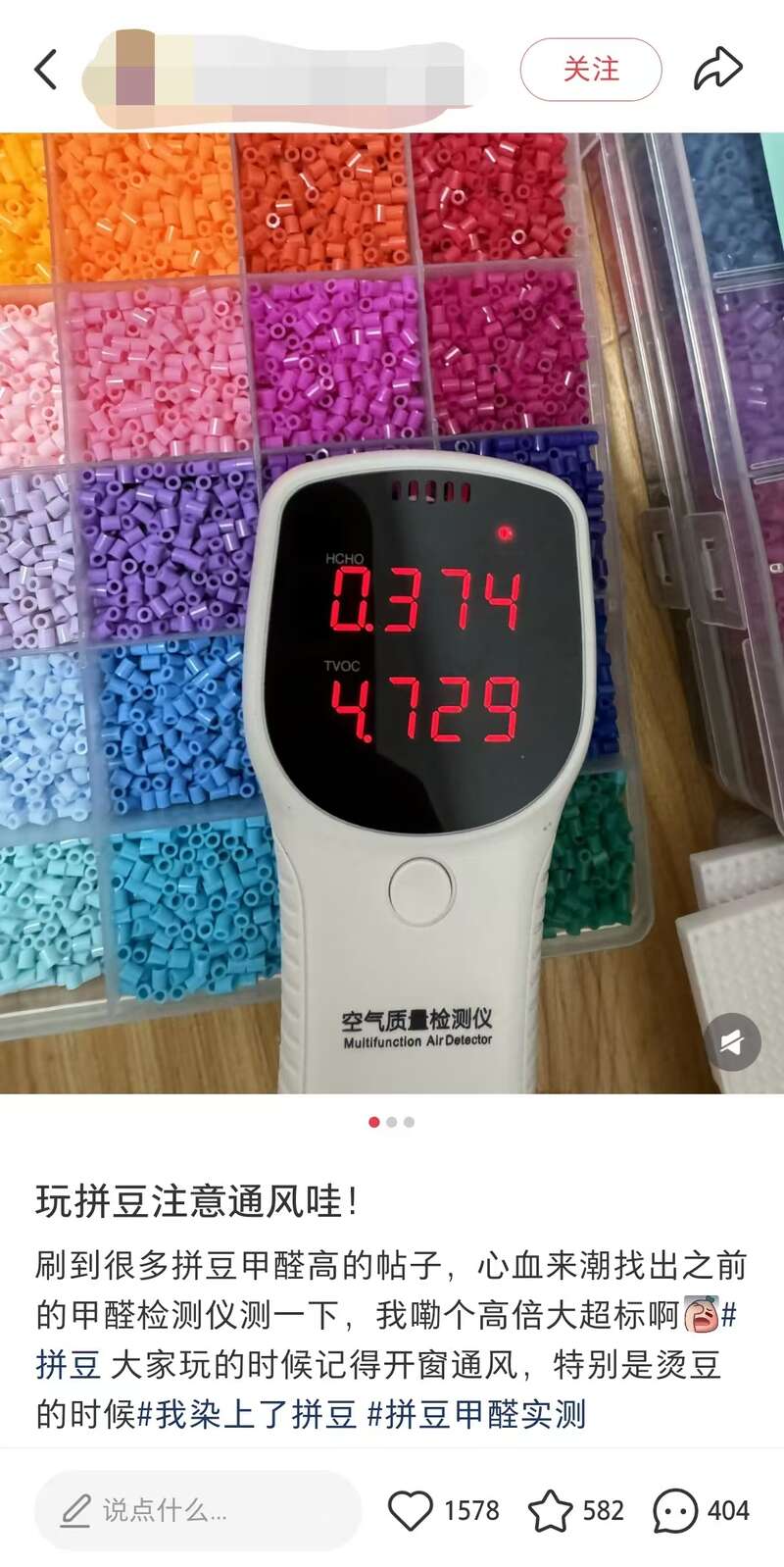Image resolution: width=784 pixels, height=1567 pixels.
Task: Go back using the top-left arrow
Action: coord(46,70)
